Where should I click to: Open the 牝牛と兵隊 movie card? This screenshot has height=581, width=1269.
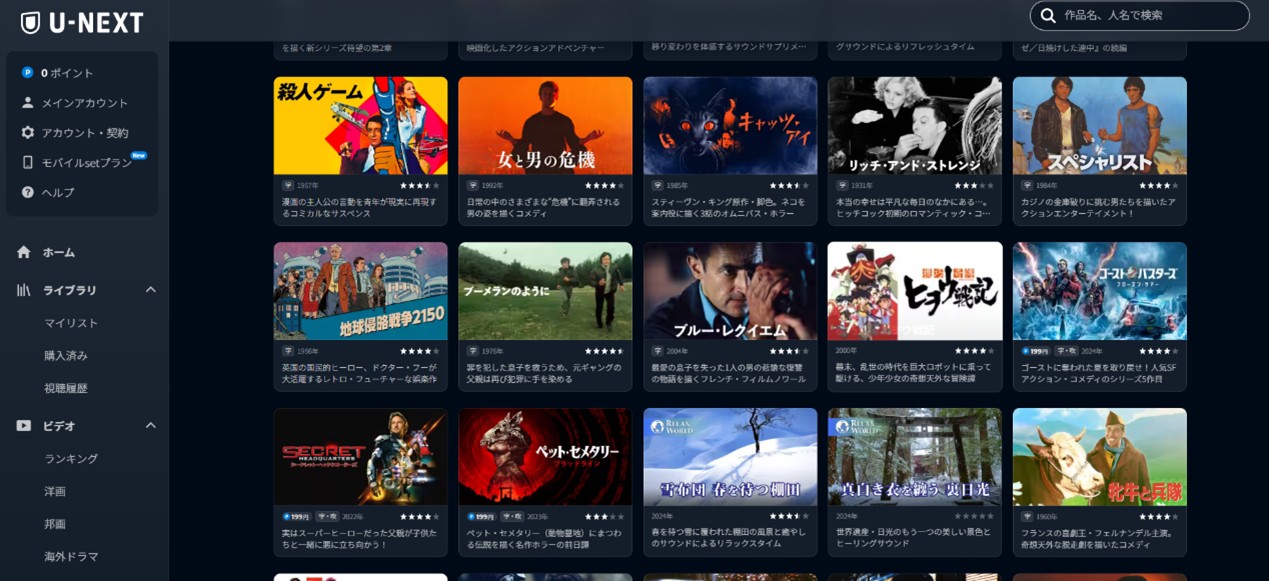(1099, 457)
